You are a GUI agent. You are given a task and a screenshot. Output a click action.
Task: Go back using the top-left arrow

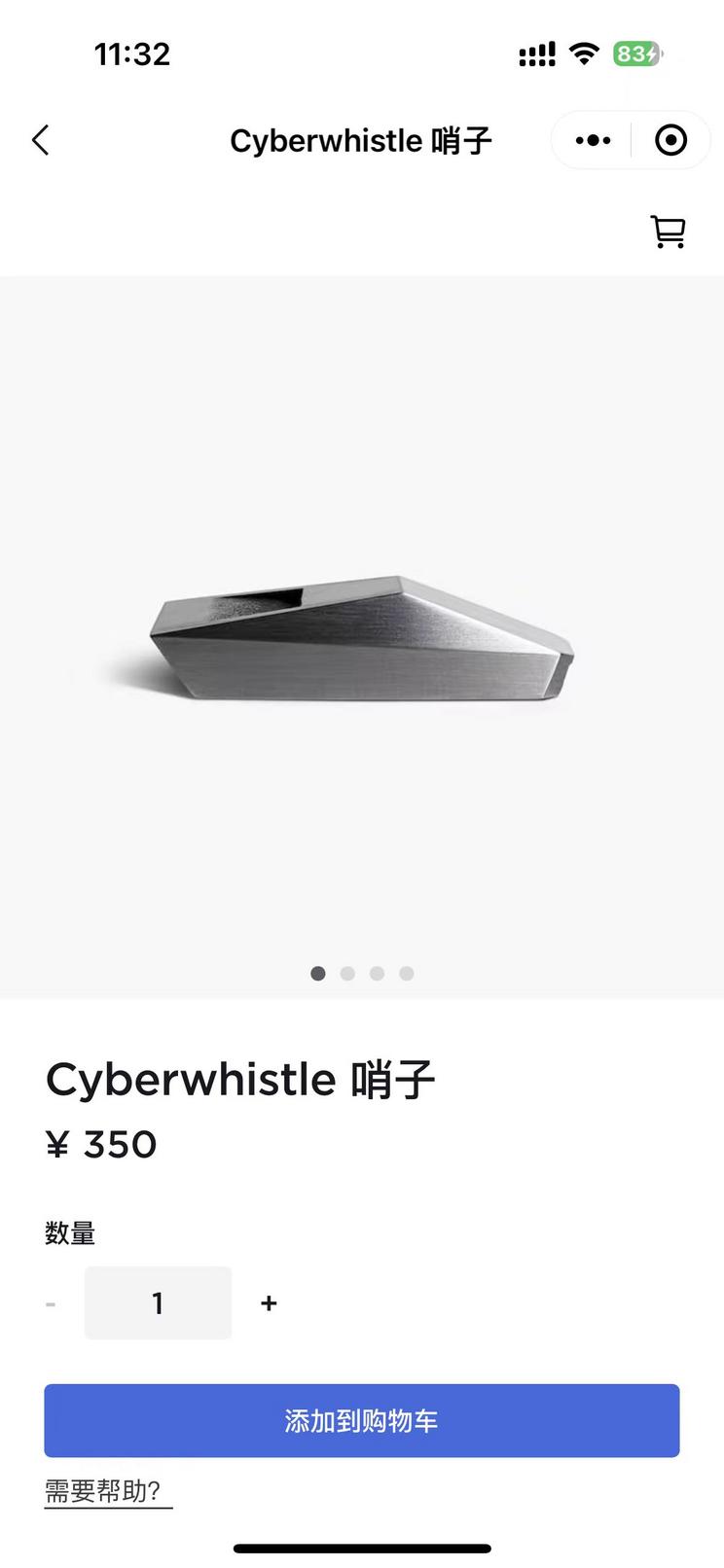coord(40,140)
